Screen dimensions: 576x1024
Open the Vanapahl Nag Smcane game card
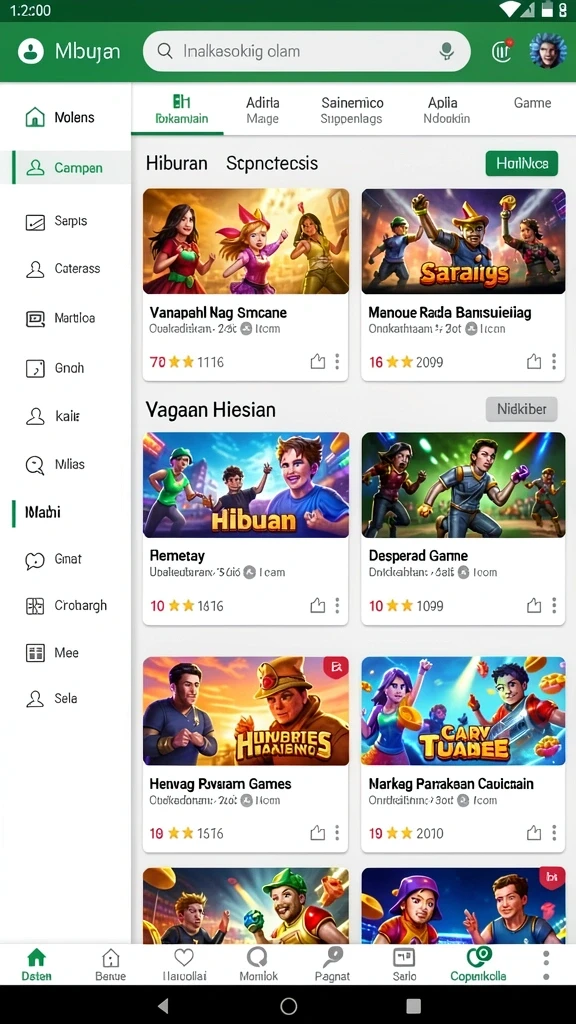(x=246, y=284)
